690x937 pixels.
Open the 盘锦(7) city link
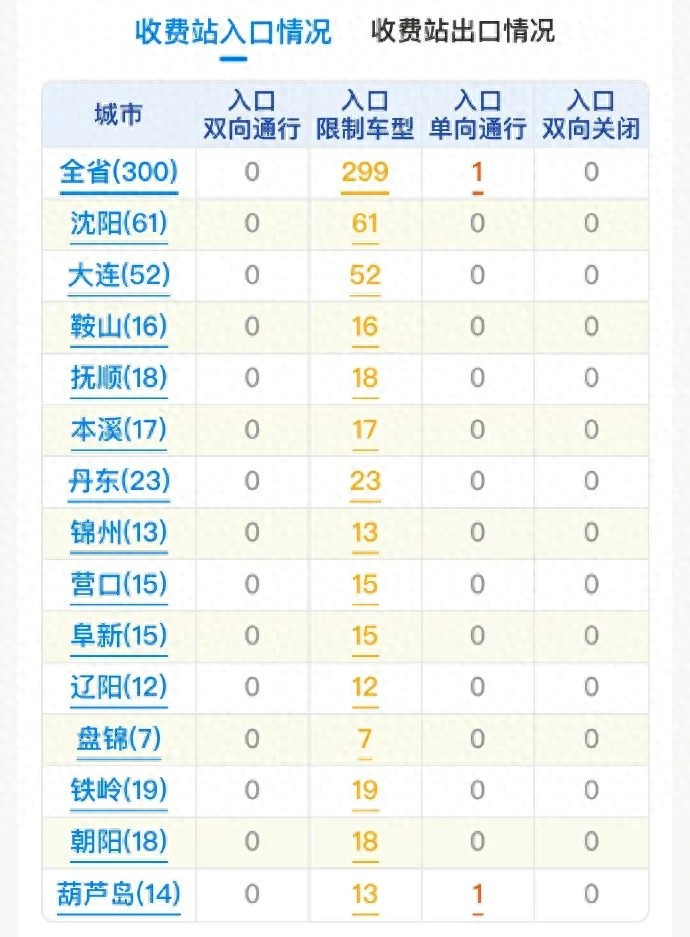119,740
